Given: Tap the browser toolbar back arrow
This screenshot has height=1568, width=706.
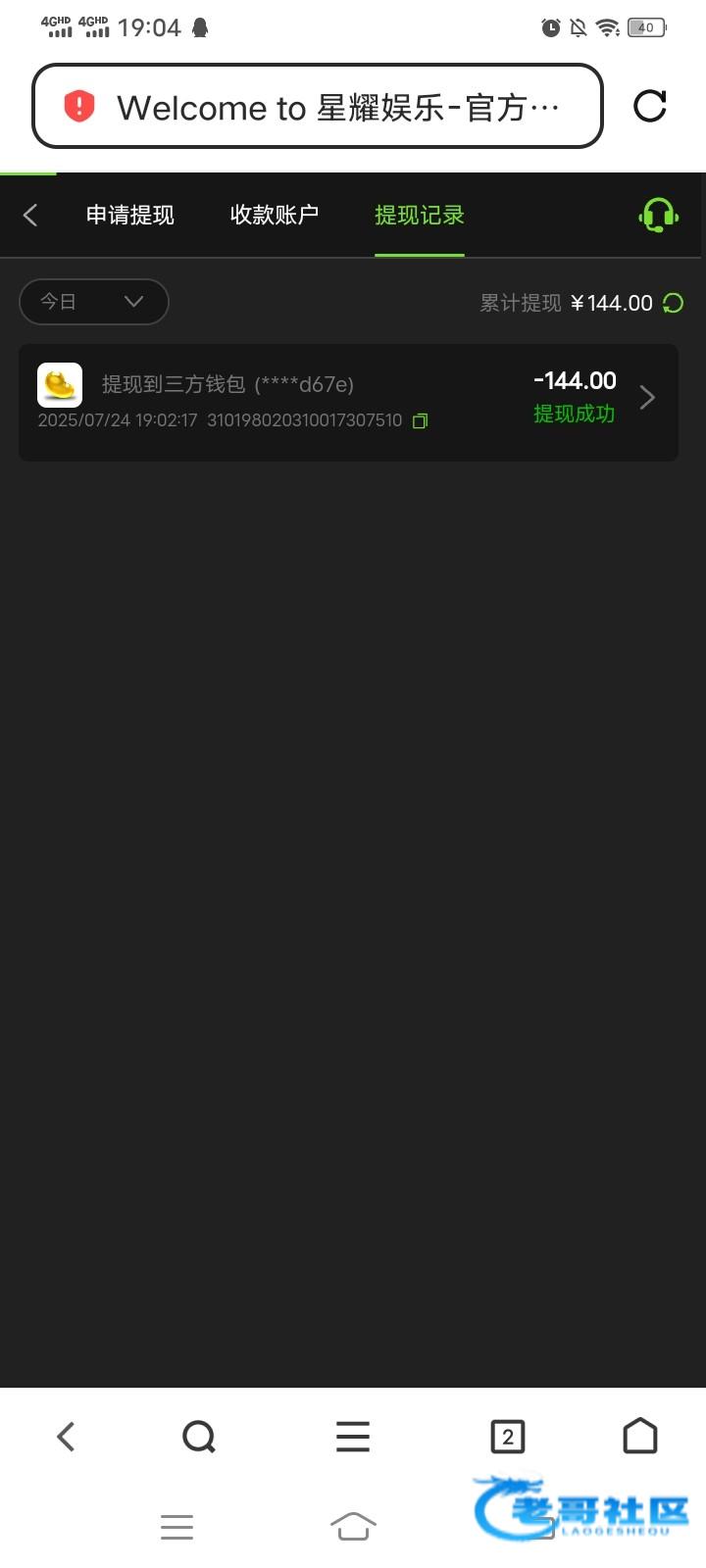Looking at the screenshot, I should point(66,1437).
